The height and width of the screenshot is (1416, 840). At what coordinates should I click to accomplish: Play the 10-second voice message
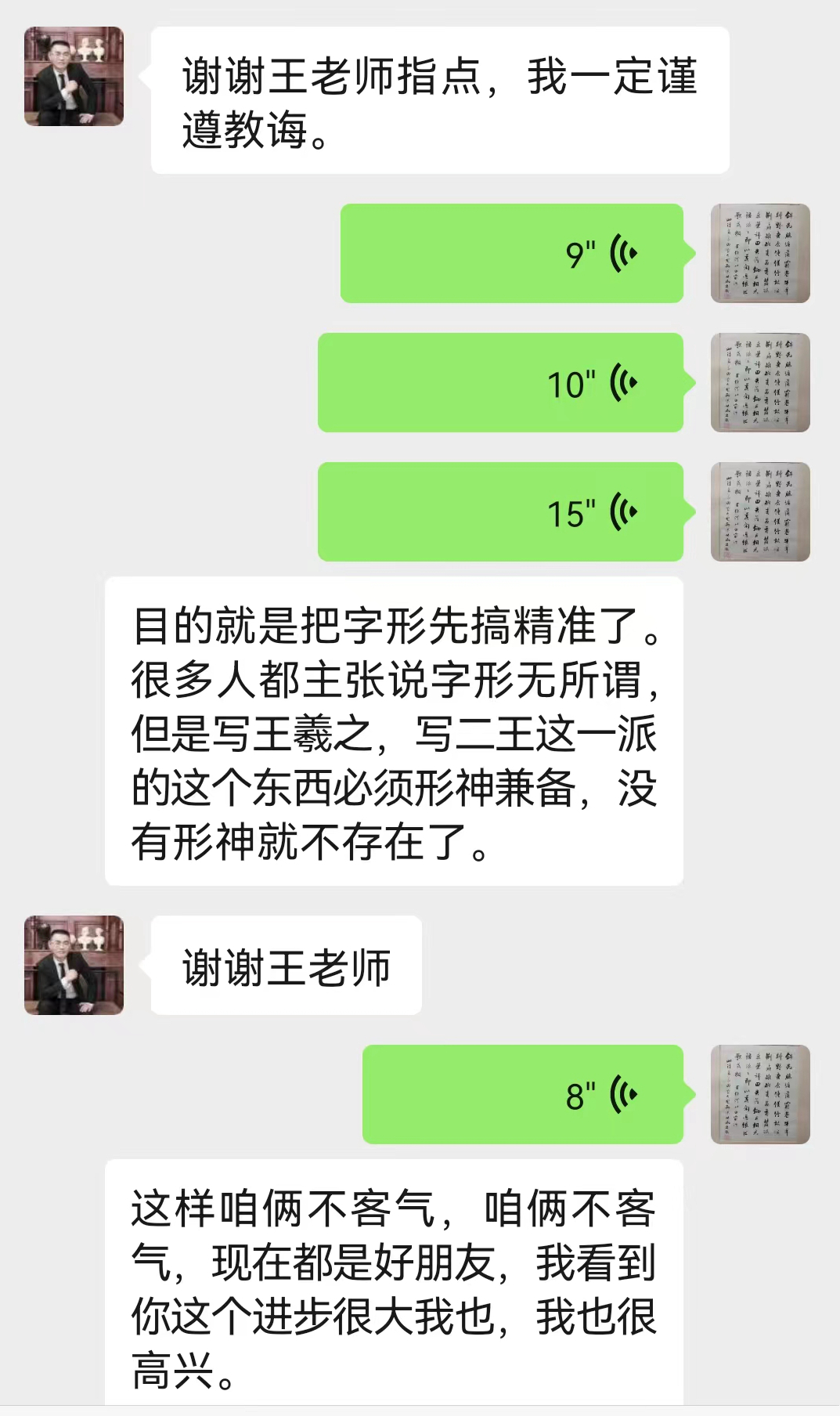500,383
